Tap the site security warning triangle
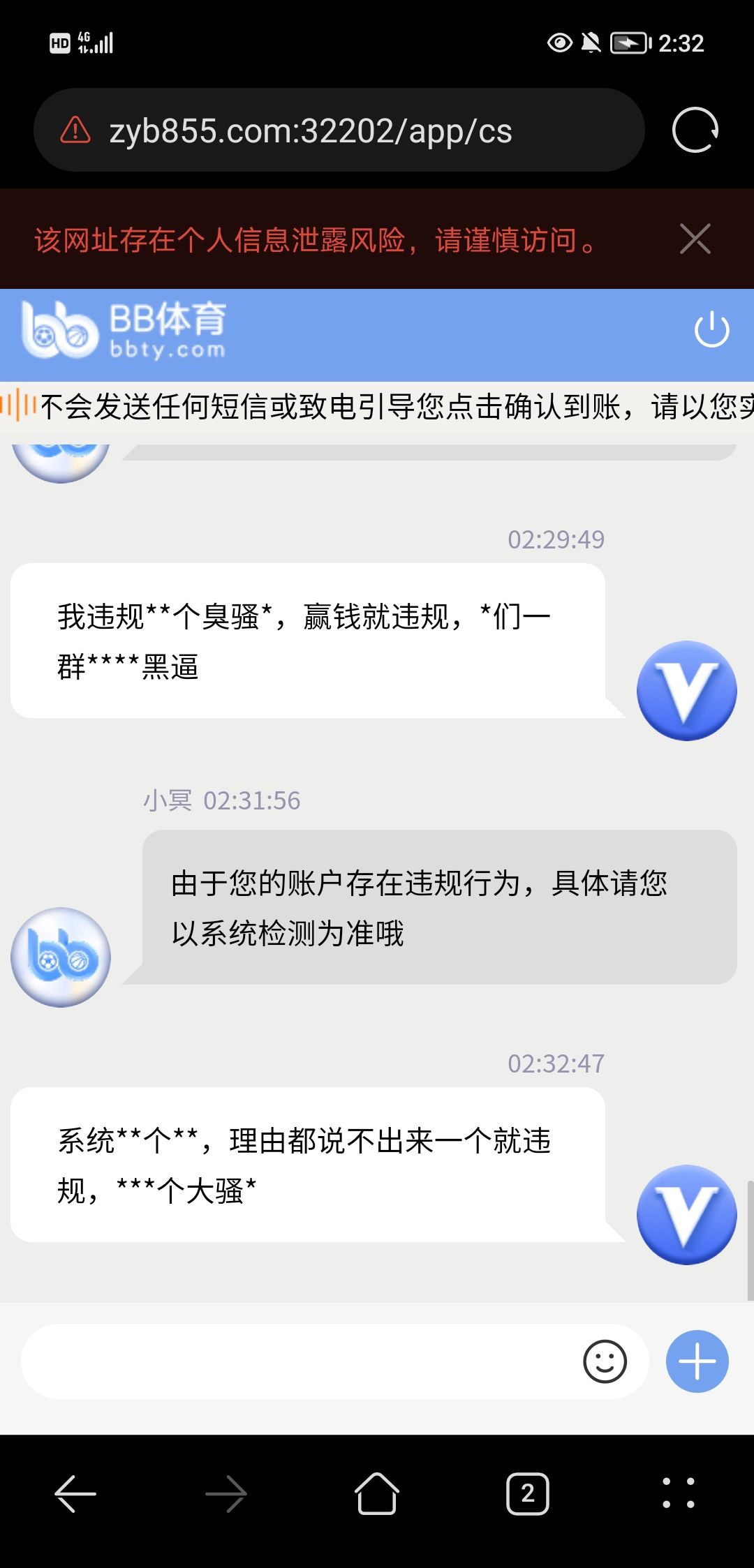Viewport: 754px width, 1568px height. coord(75,130)
